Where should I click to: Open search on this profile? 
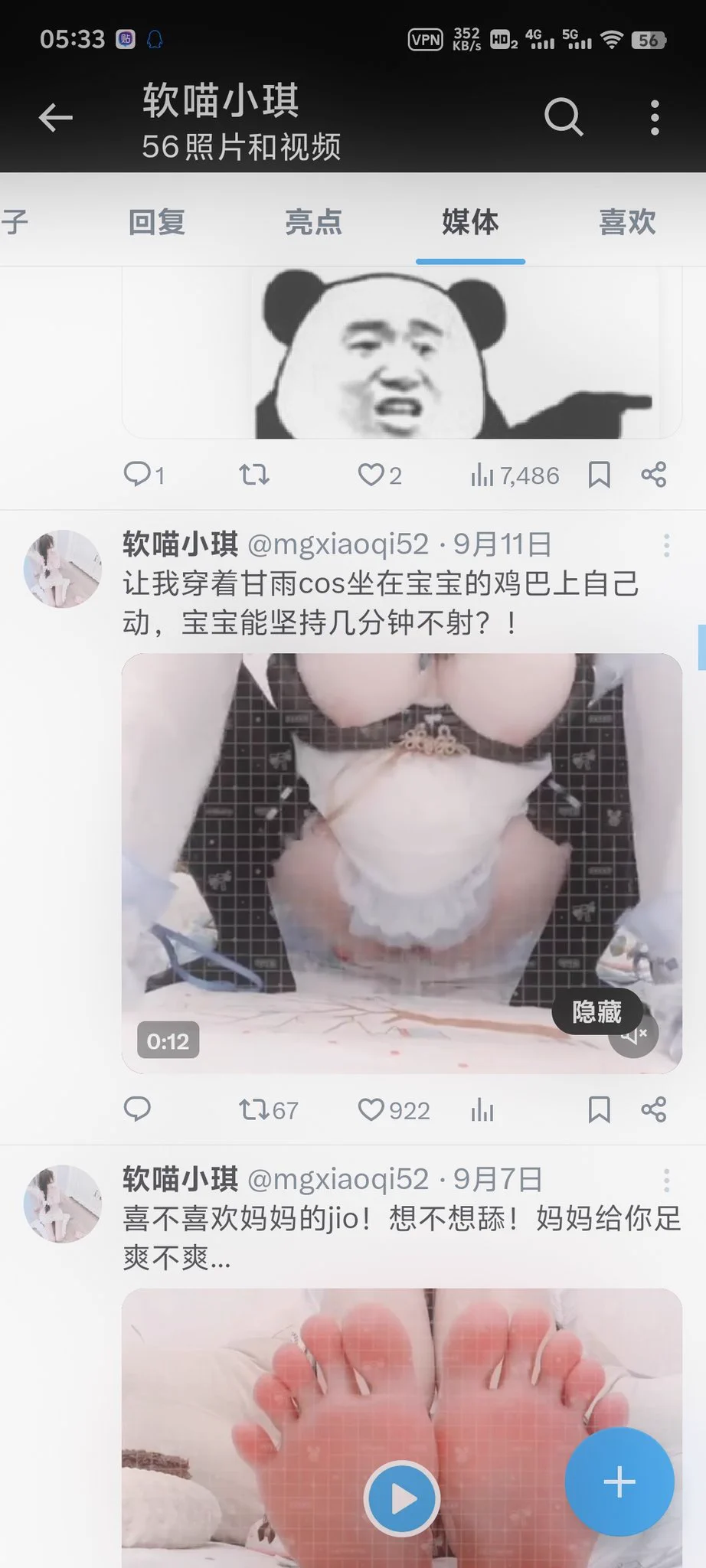(x=564, y=118)
